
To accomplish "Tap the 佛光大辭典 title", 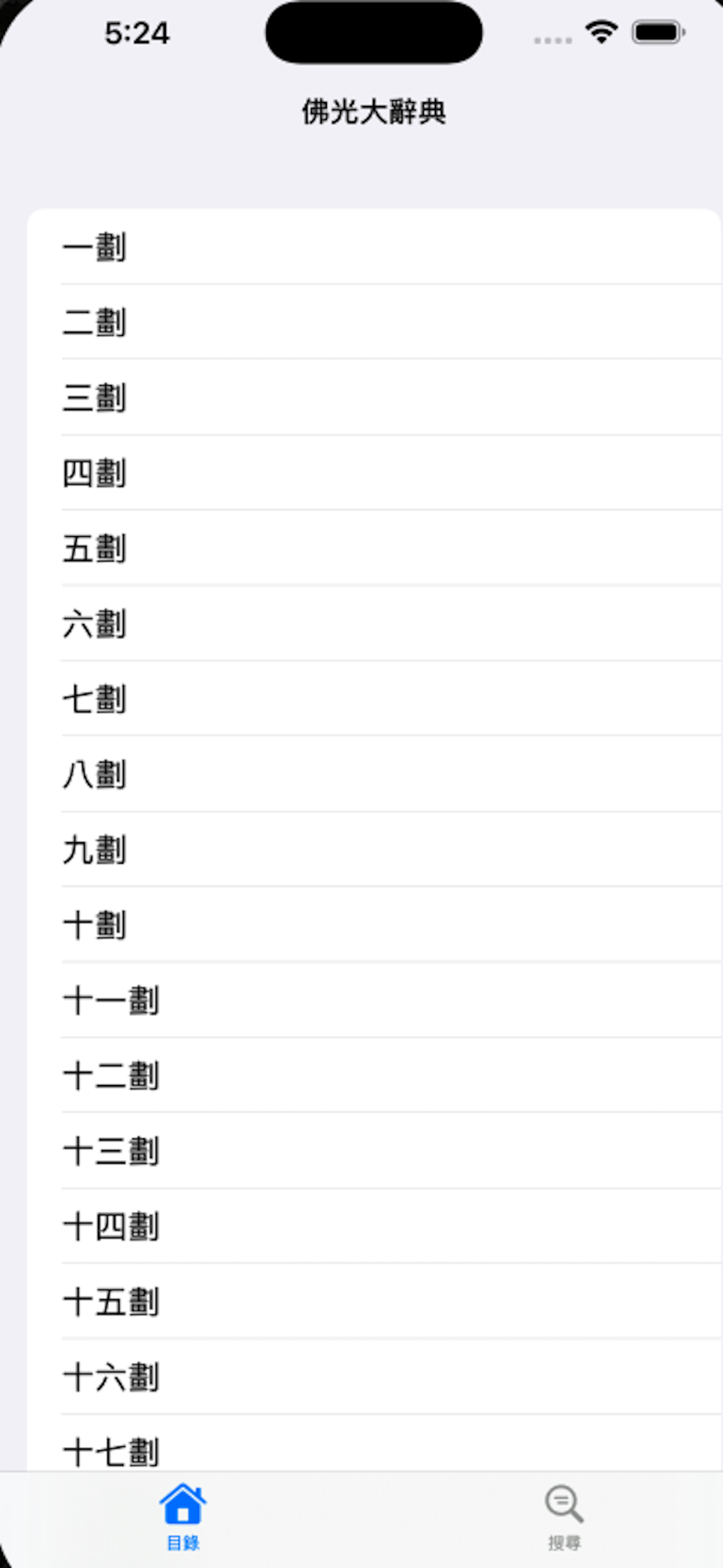I will (x=374, y=110).
